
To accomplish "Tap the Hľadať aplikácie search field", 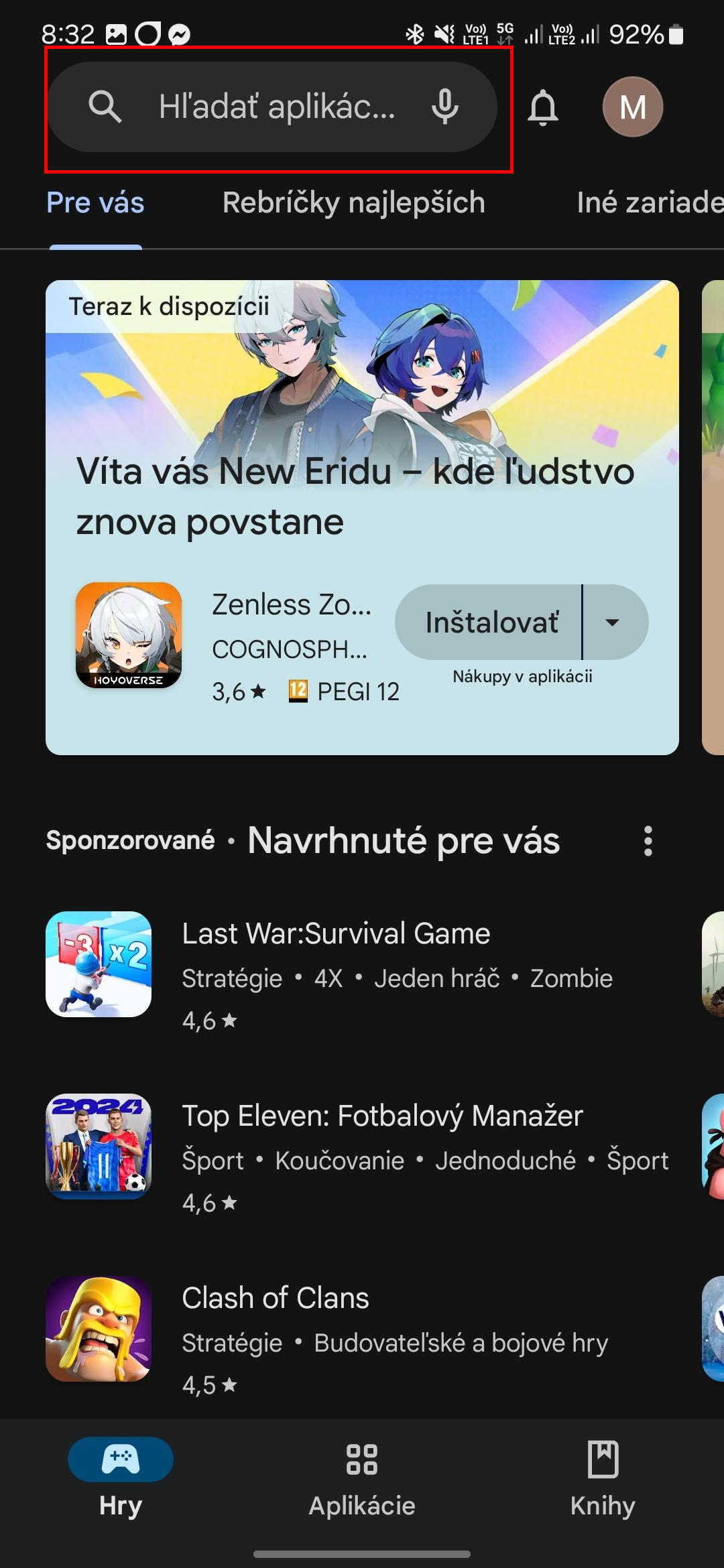I will (x=272, y=107).
